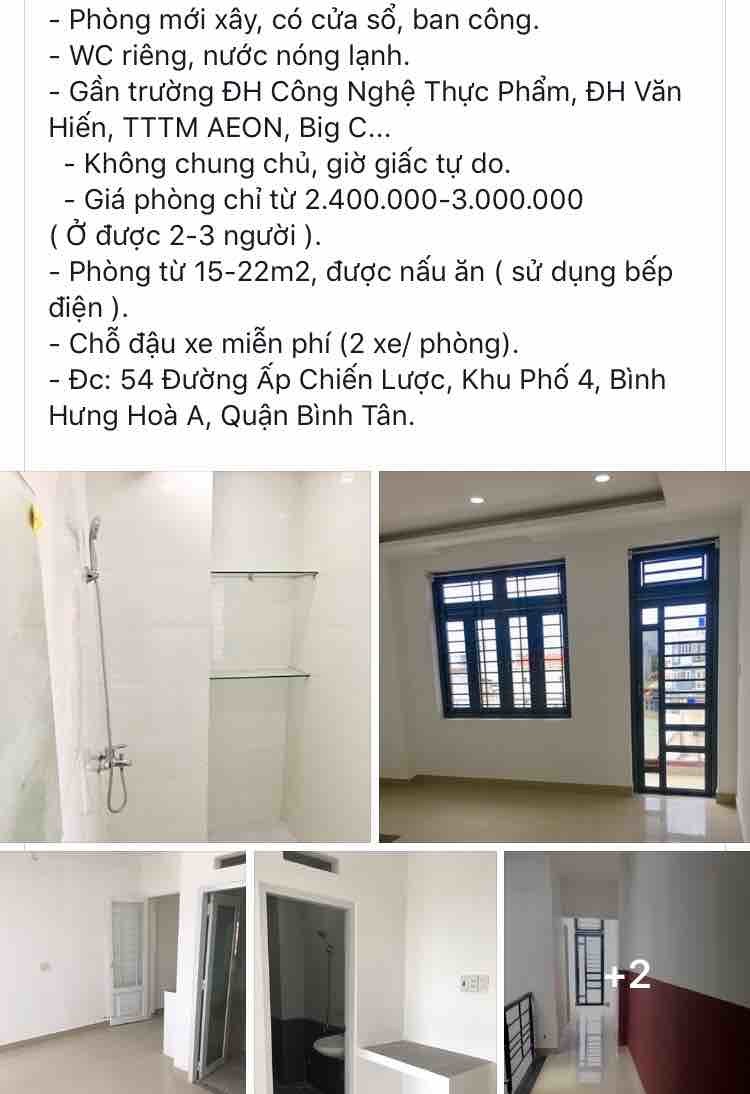Open the shower bathroom photo

coord(185,656)
